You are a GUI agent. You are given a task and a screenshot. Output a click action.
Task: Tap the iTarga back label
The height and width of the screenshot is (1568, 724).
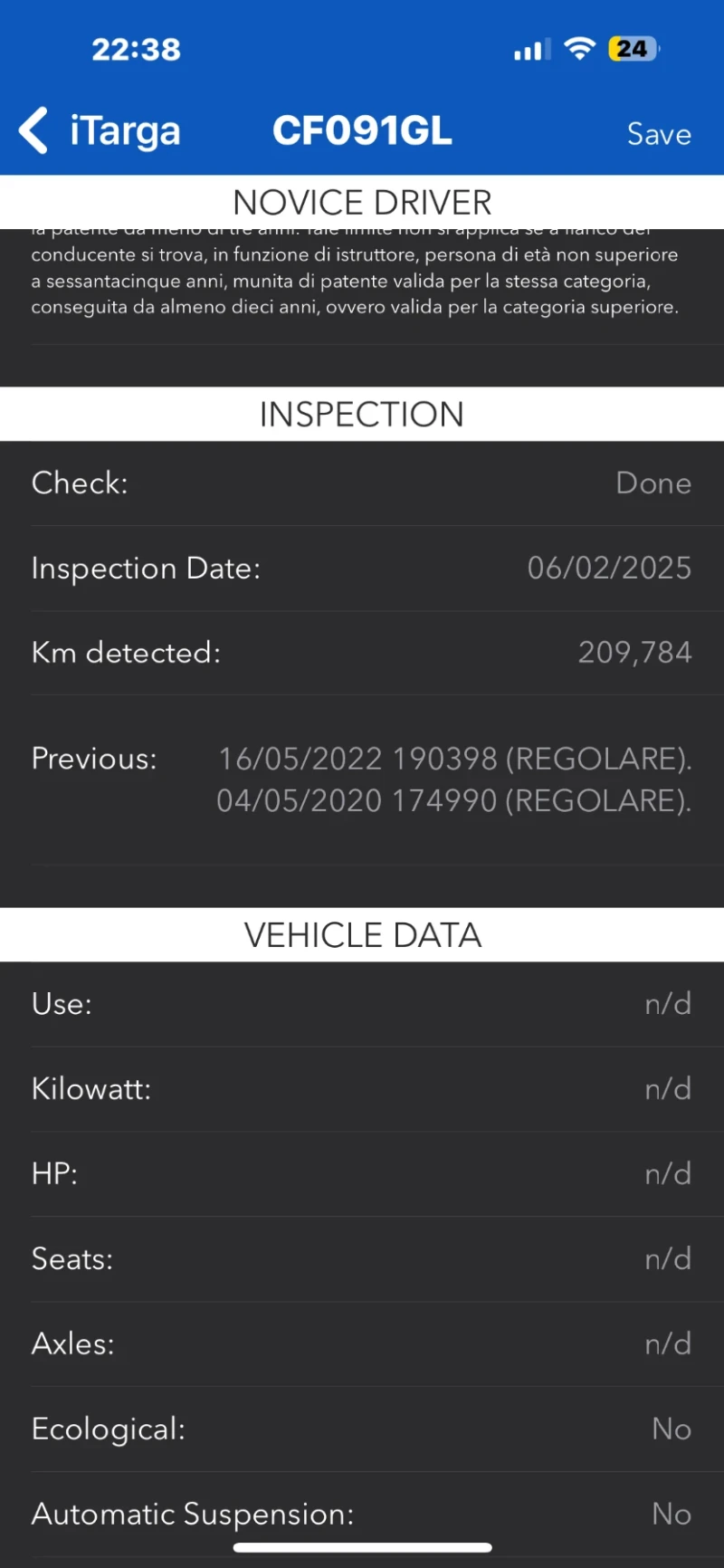[126, 130]
